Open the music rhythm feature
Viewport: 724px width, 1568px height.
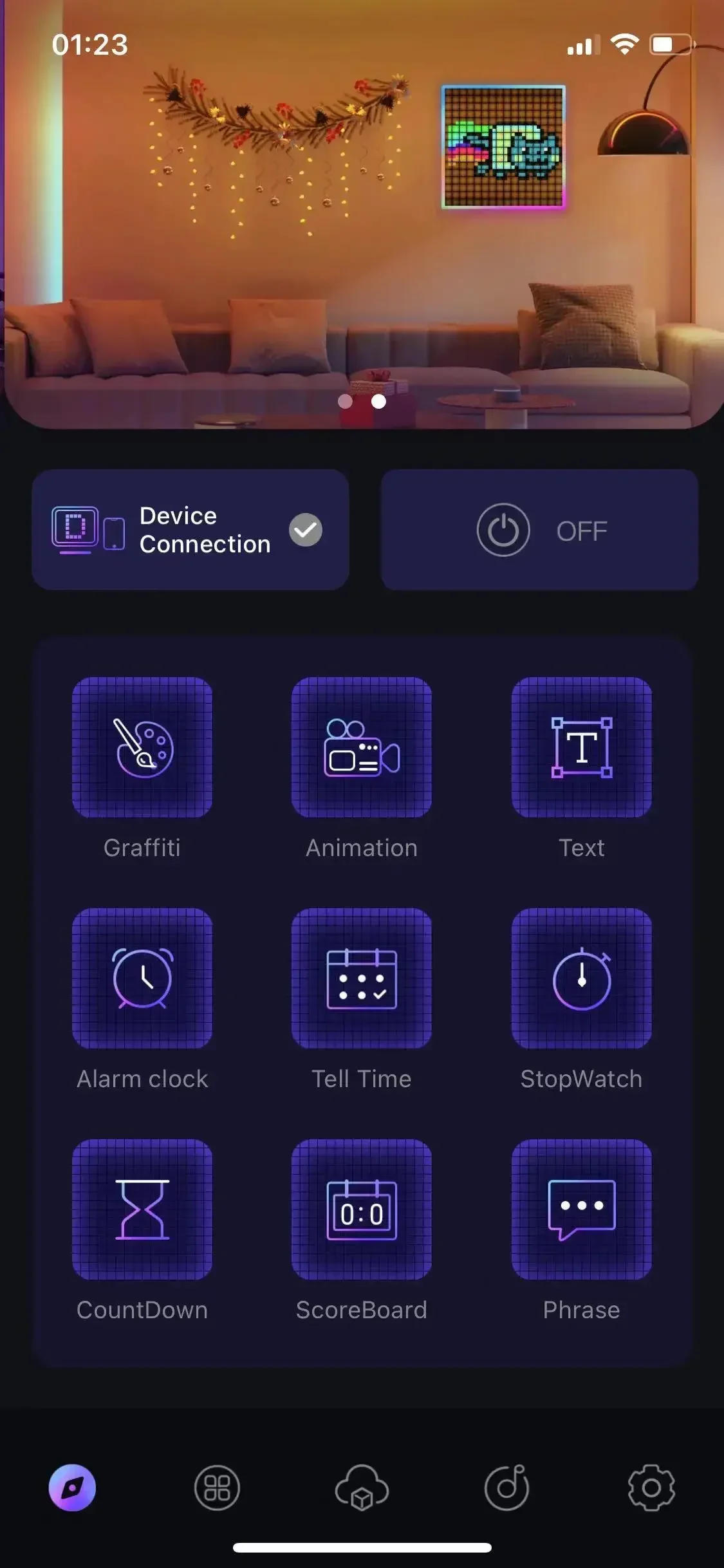(506, 1487)
